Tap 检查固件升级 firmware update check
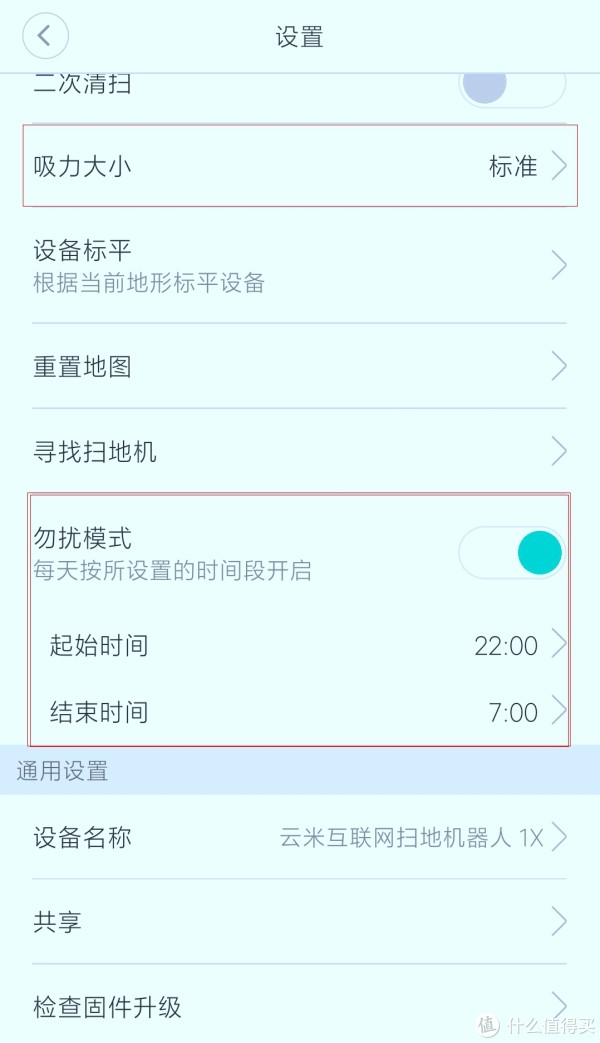Image resolution: width=600 pixels, height=1043 pixels. pyautogui.click(x=299, y=1004)
